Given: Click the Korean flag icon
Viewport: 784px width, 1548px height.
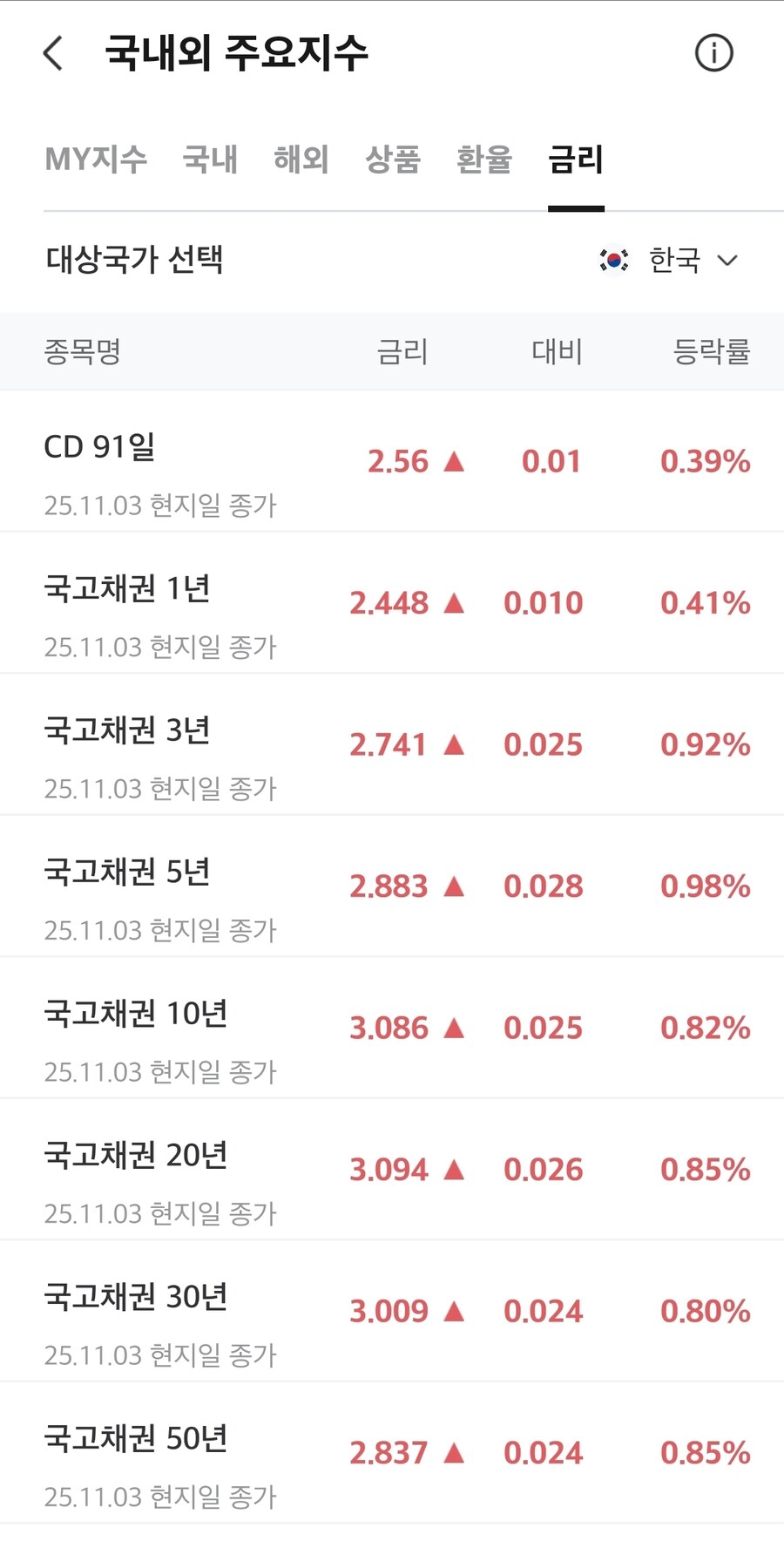Looking at the screenshot, I should [614, 260].
